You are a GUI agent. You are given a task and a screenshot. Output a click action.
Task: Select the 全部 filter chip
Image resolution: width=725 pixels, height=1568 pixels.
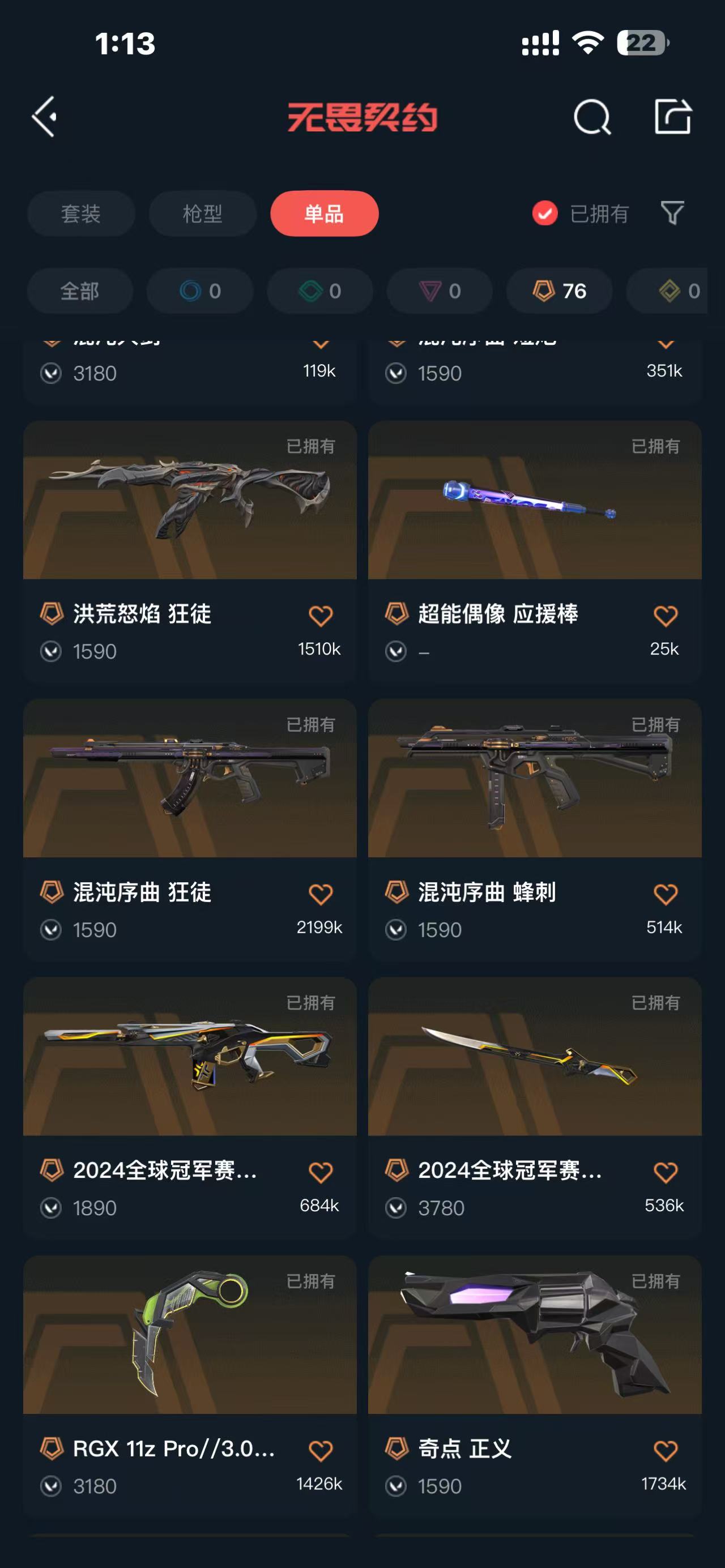point(80,291)
